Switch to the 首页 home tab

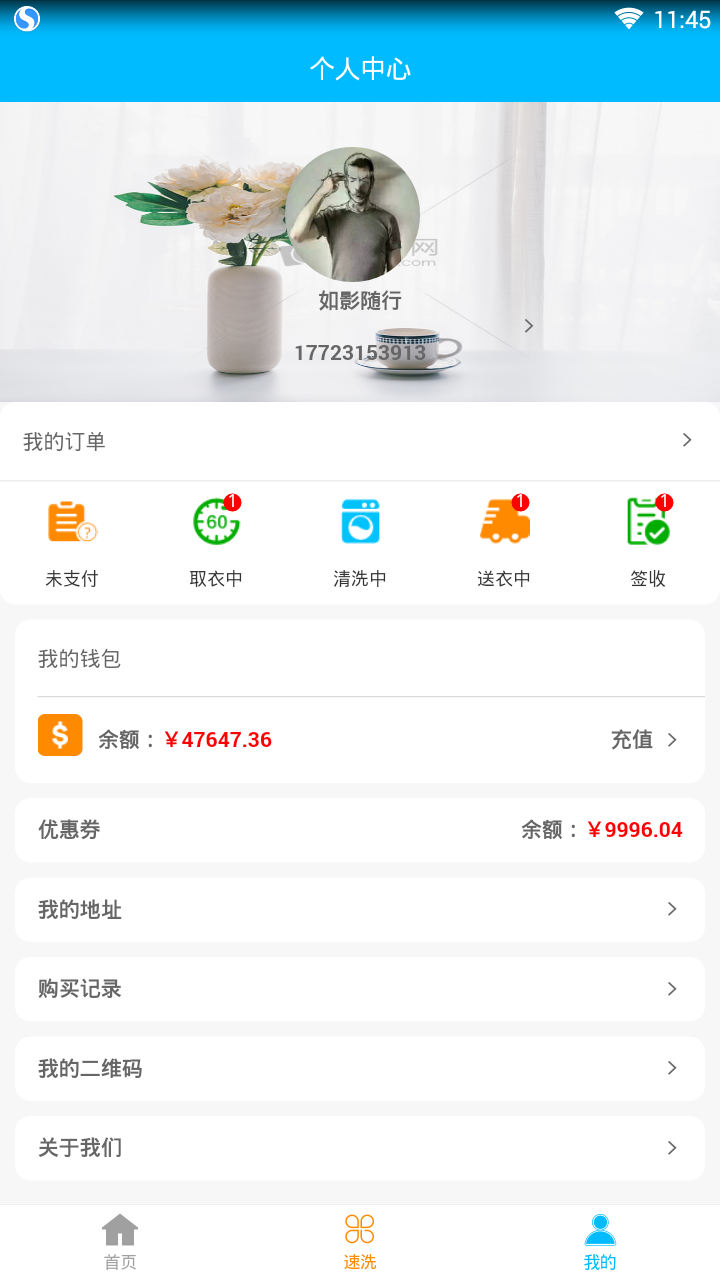coord(120,1242)
